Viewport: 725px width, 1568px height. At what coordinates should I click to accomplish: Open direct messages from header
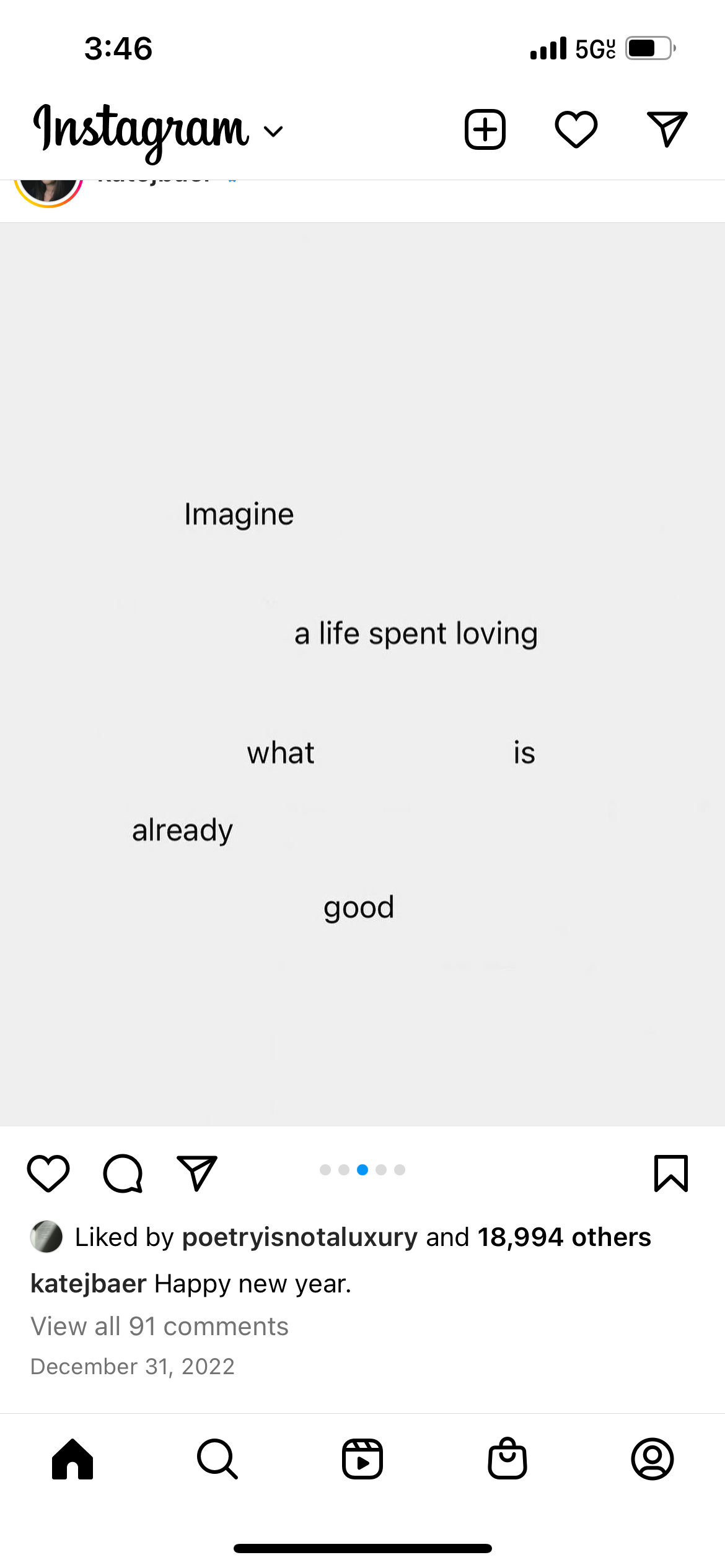(x=667, y=129)
